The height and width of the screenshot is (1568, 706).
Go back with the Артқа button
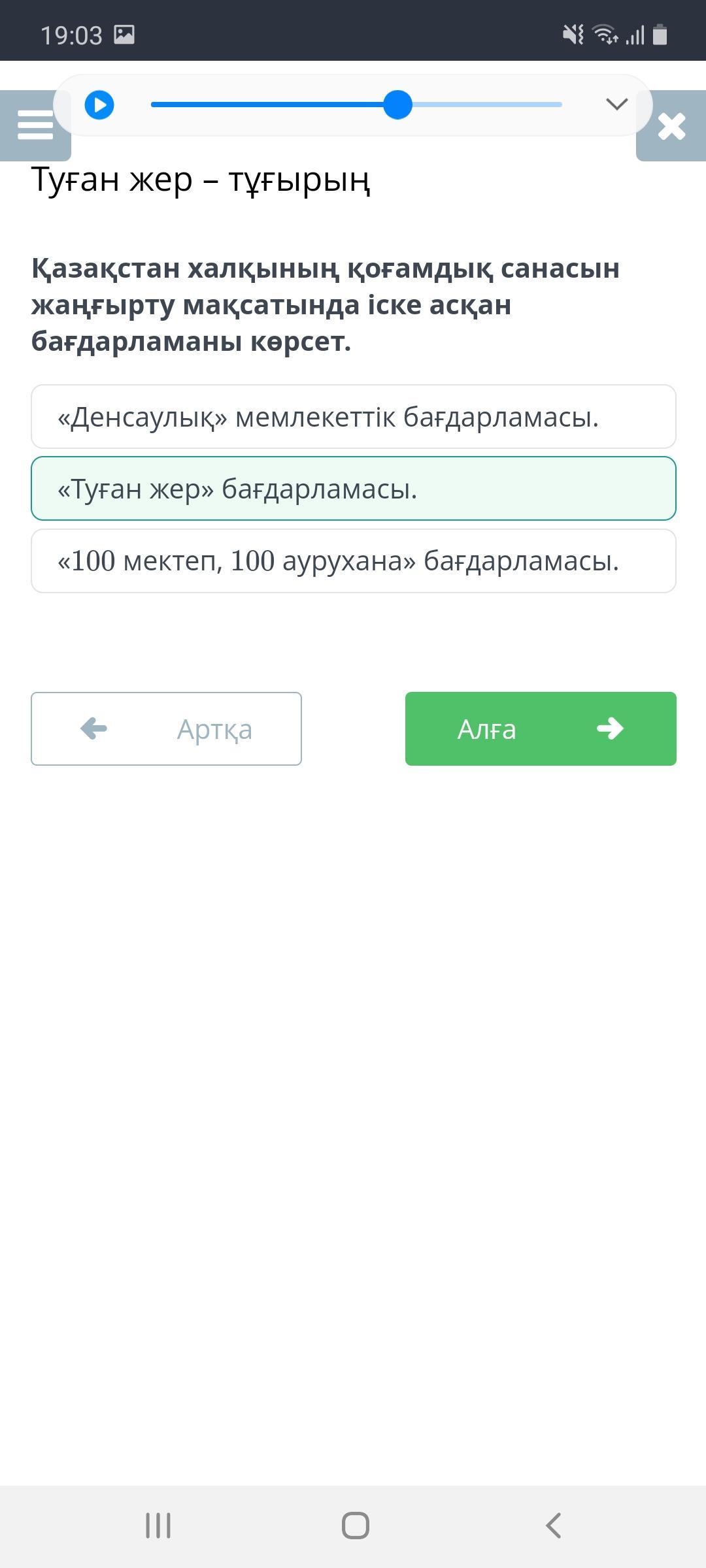(x=166, y=728)
